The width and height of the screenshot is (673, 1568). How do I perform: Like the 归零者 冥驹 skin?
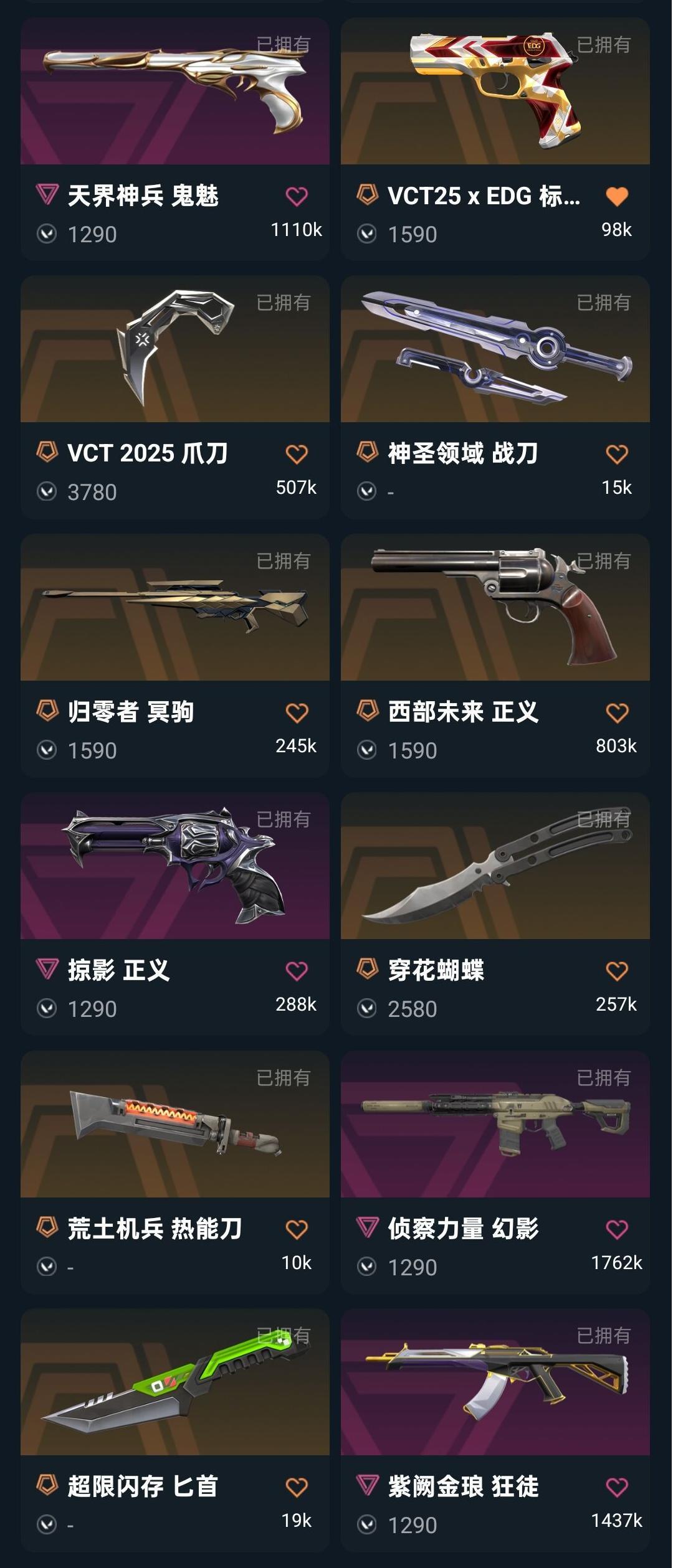tap(297, 713)
